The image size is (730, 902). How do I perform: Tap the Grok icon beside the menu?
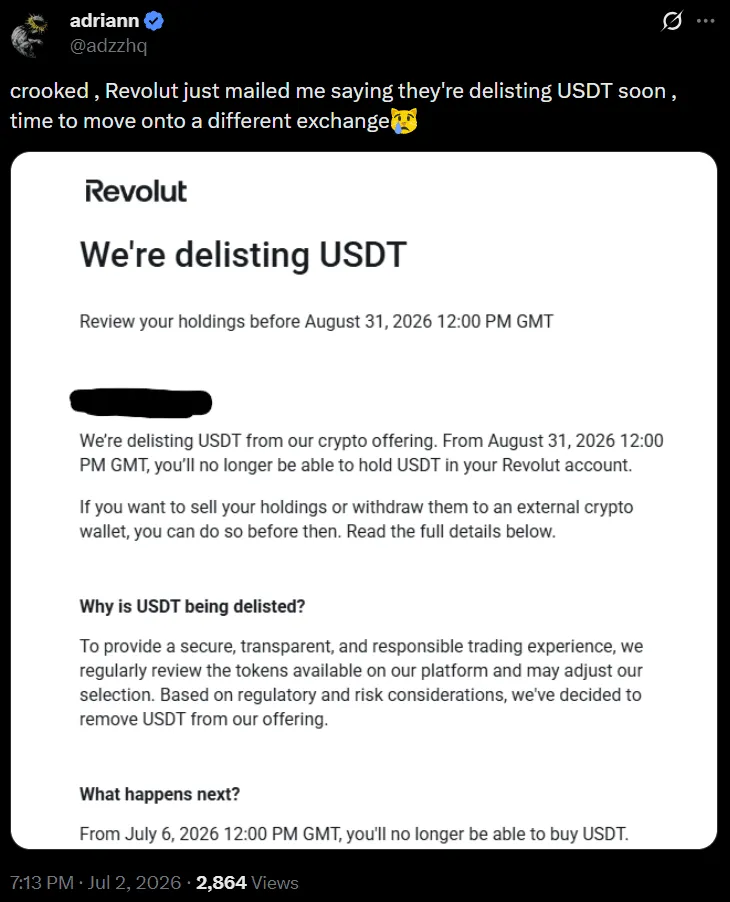pyautogui.click(x=671, y=21)
